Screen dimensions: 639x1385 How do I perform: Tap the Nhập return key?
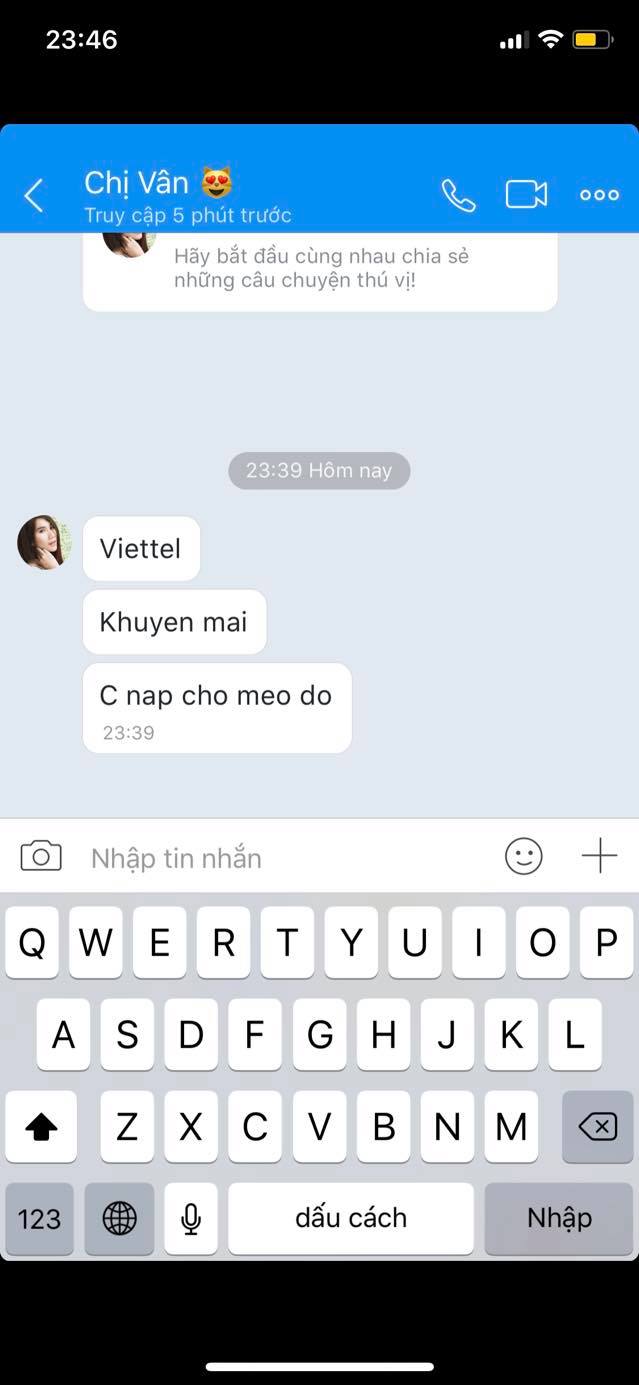559,1218
